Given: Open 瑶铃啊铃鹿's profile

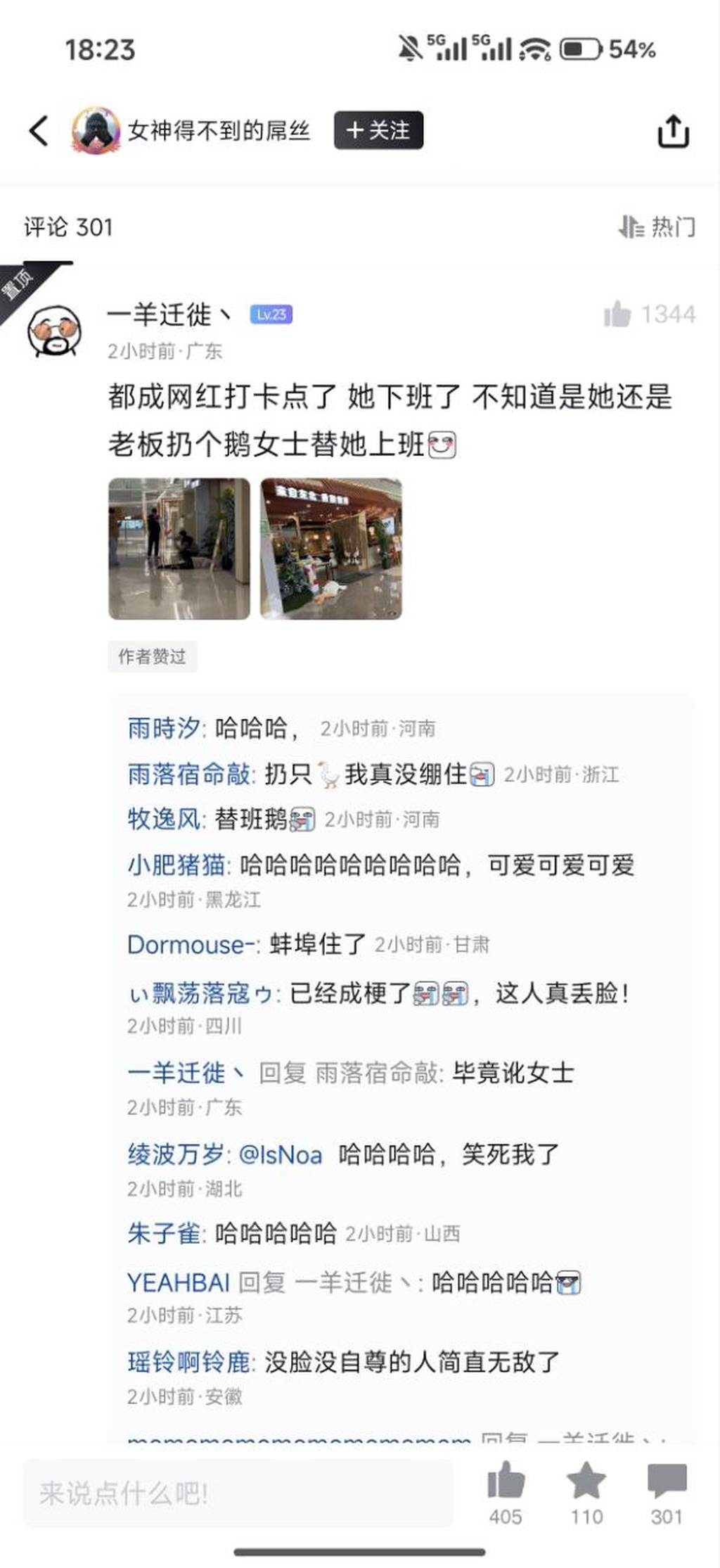Looking at the screenshot, I should coord(188,1362).
